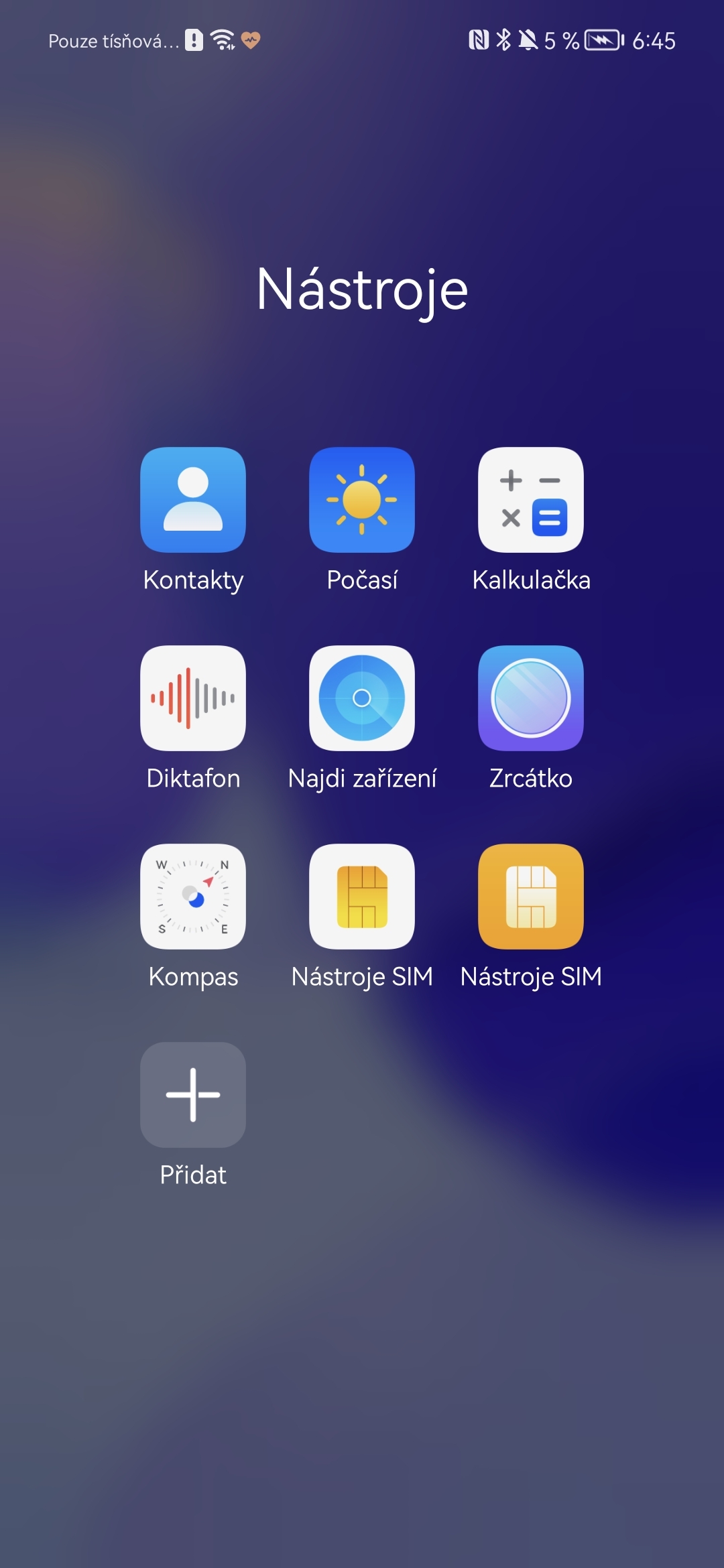Tap the Nástroje folder title
This screenshot has width=724, height=1568.
pos(362,289)
